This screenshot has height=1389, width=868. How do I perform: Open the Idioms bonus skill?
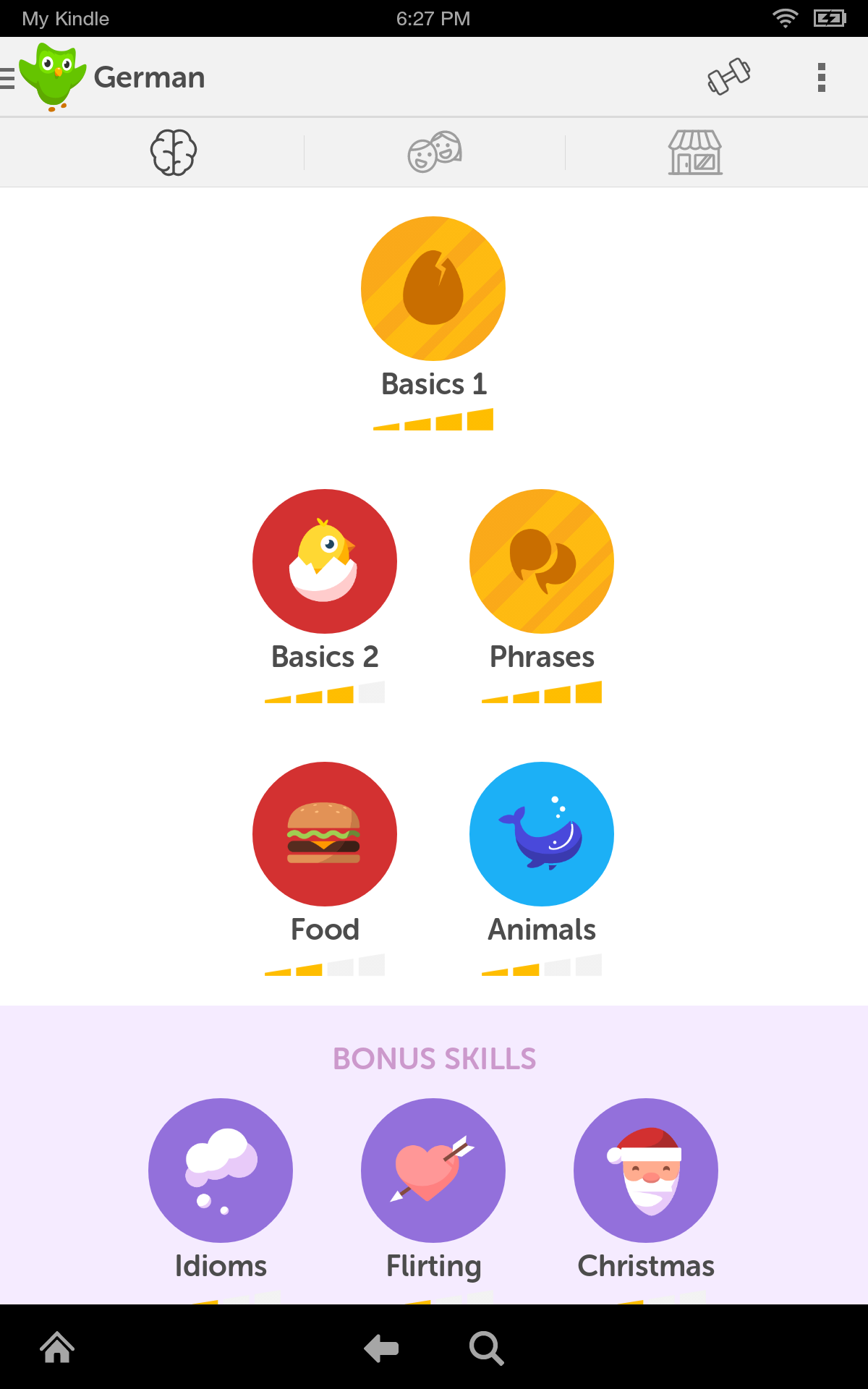(221, 1171)
